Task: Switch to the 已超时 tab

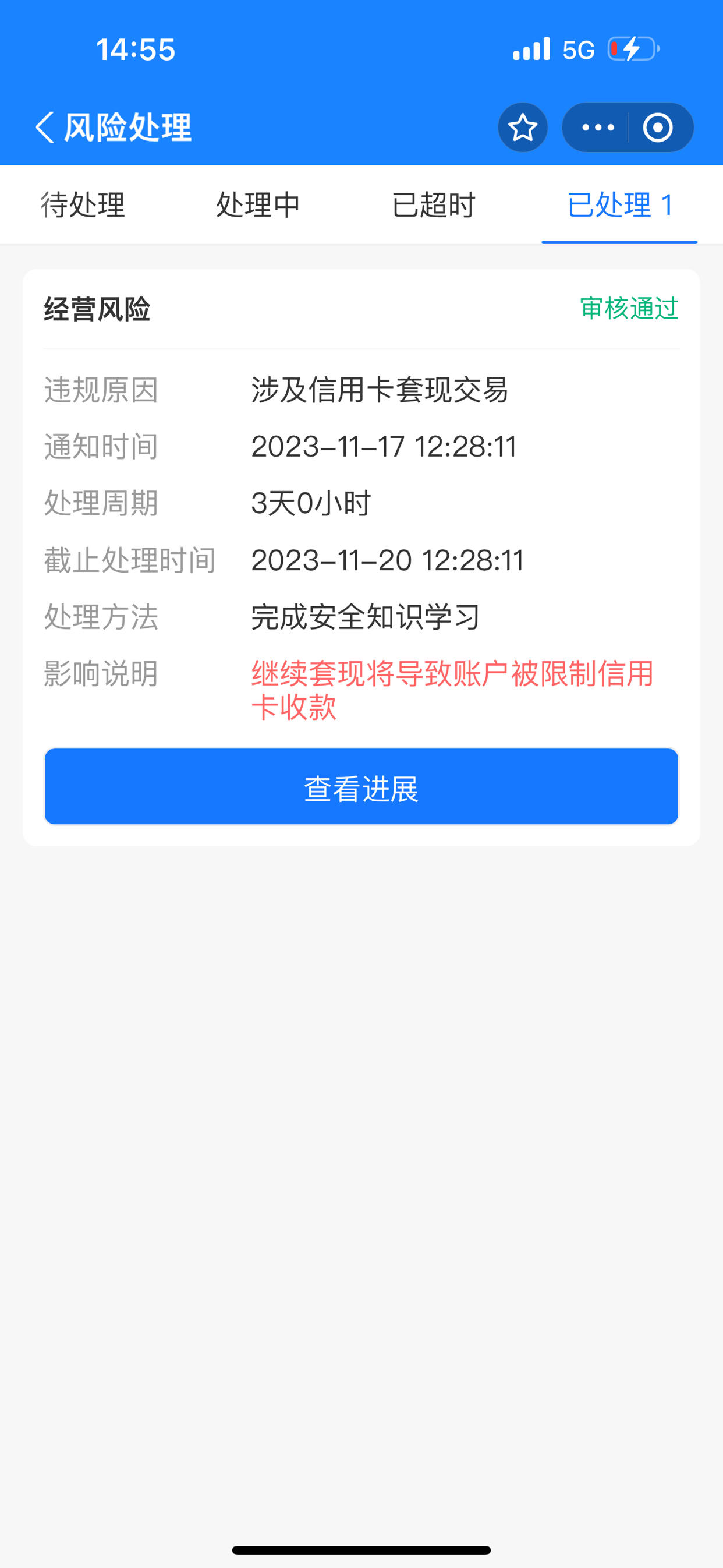Action: click(x=433, y=204)
